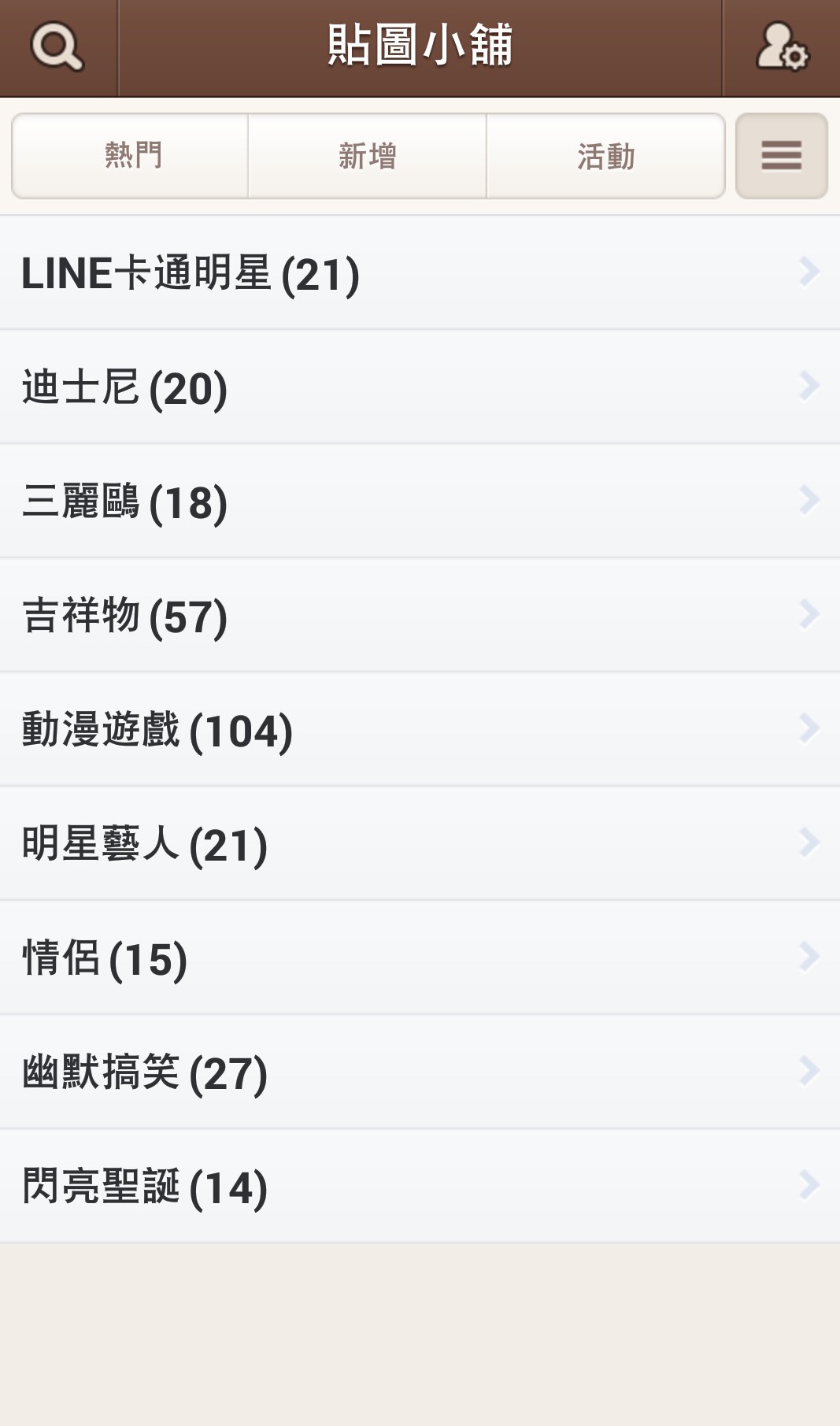Open 三麗鷗 category
The height and width of the screenshot is (1426, 840).
point(420,501)
